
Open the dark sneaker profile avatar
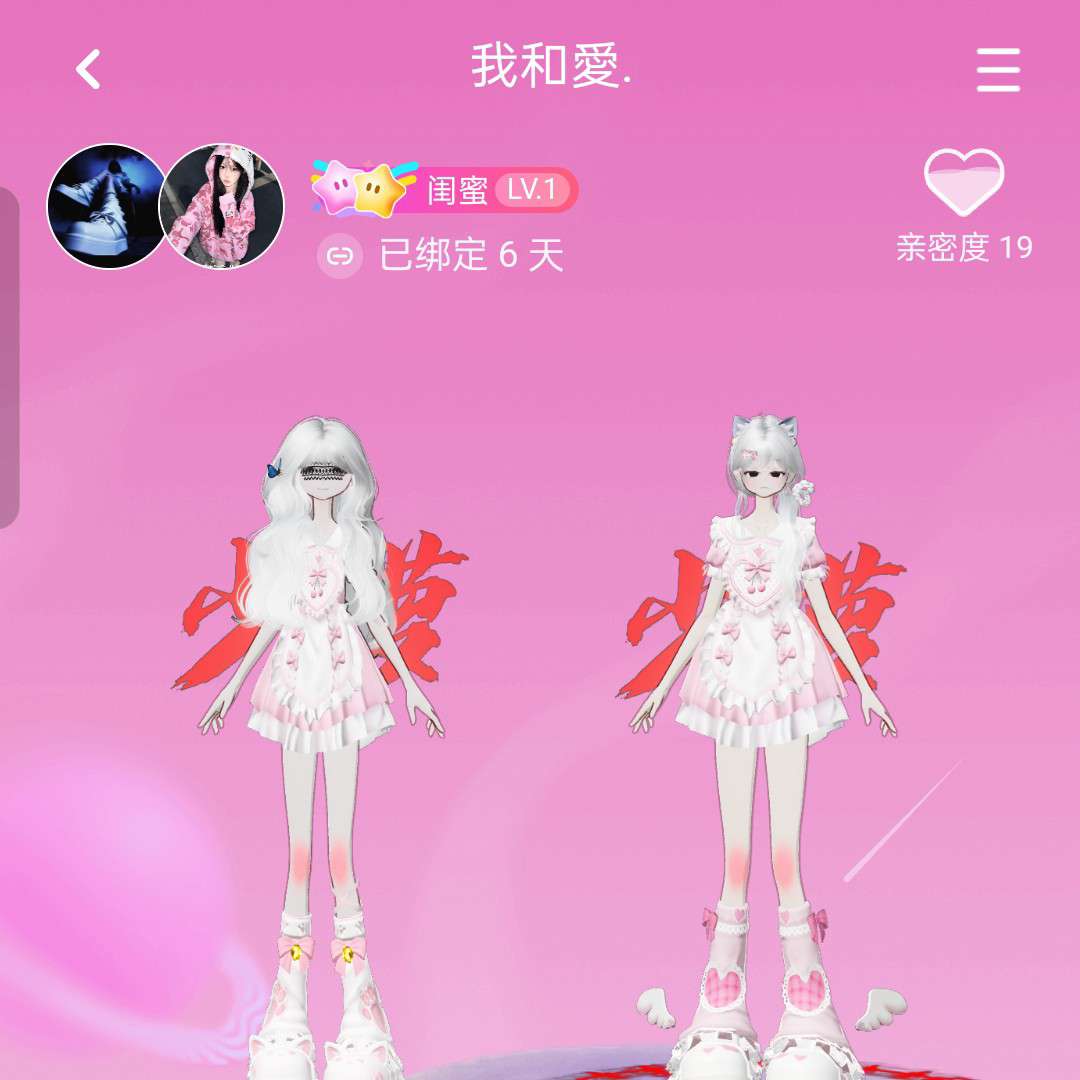[x=107, y=206]
